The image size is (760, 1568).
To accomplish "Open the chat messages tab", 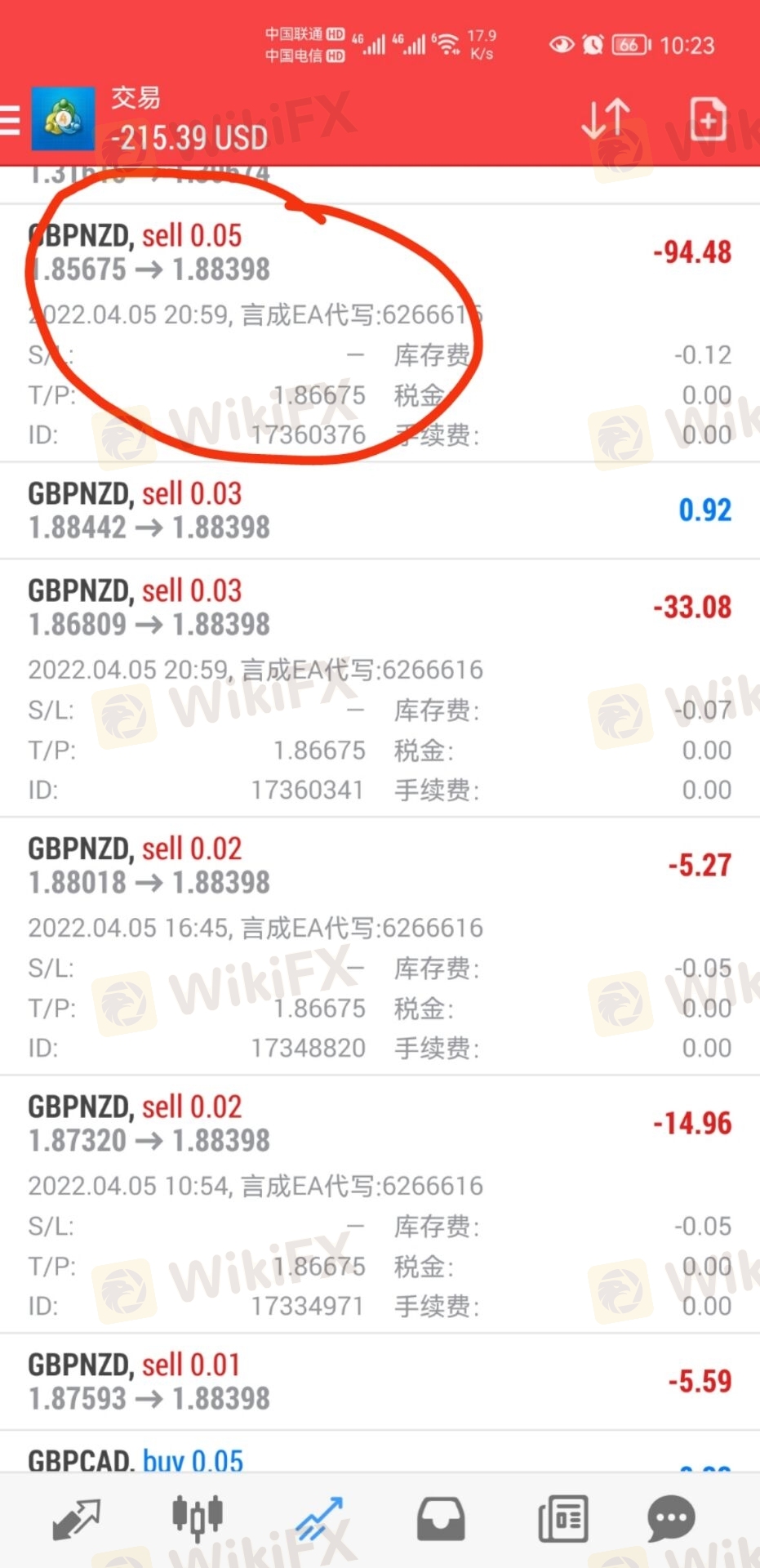I will click(671, 1519).
